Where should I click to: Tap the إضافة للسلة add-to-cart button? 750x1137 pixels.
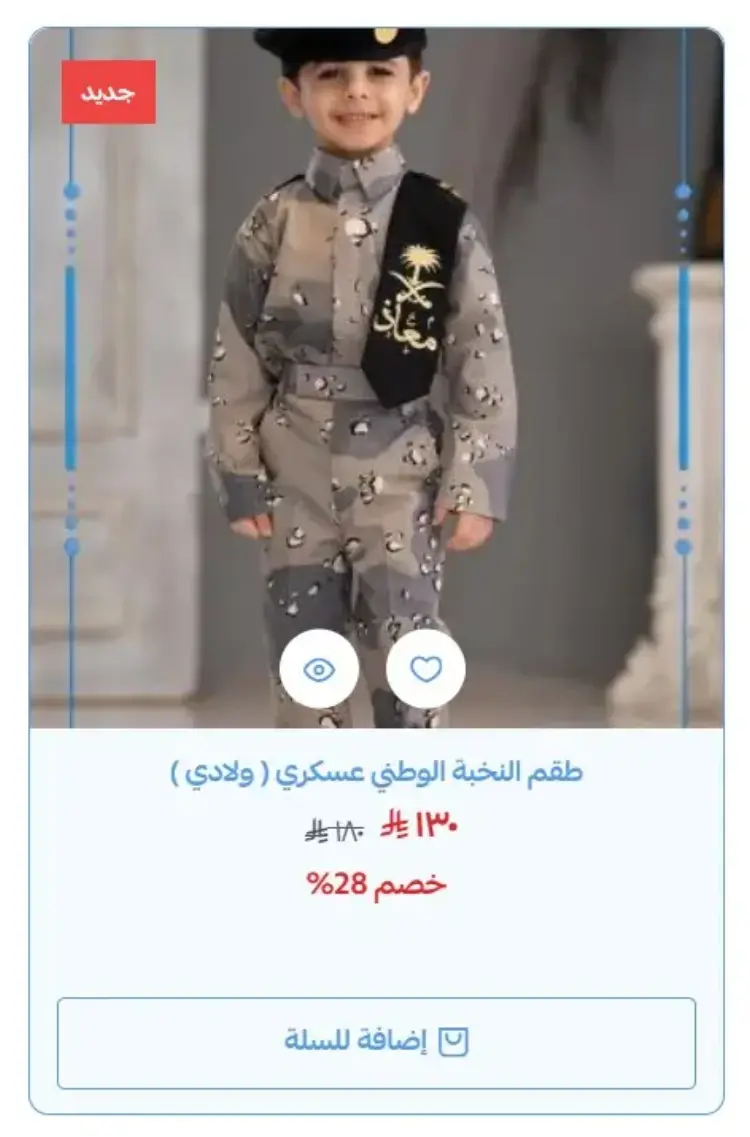pos(376,1042)
